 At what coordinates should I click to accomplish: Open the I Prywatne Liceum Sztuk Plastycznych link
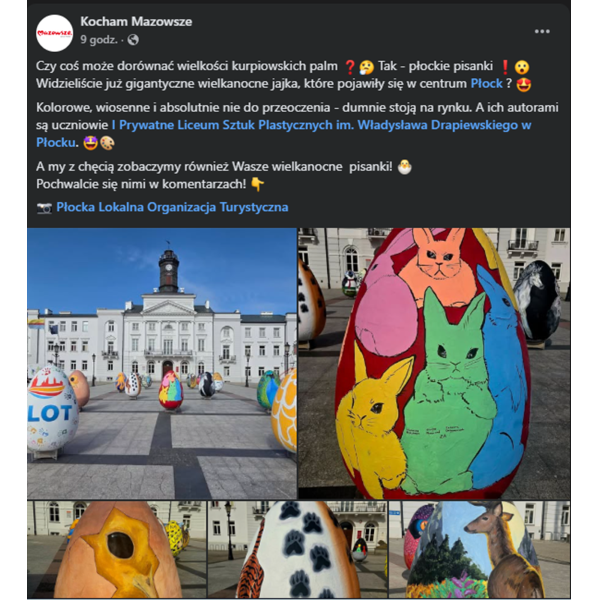tap(320, 125)
